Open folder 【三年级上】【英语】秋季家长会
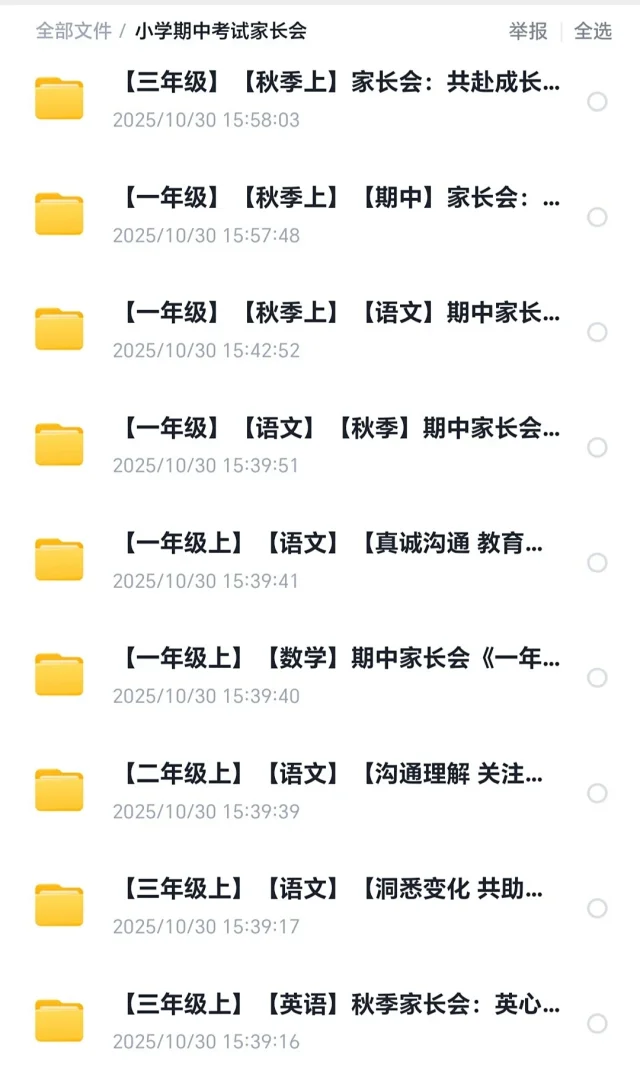This screenshot has width=640, height=1080. tap(340, 1004)
